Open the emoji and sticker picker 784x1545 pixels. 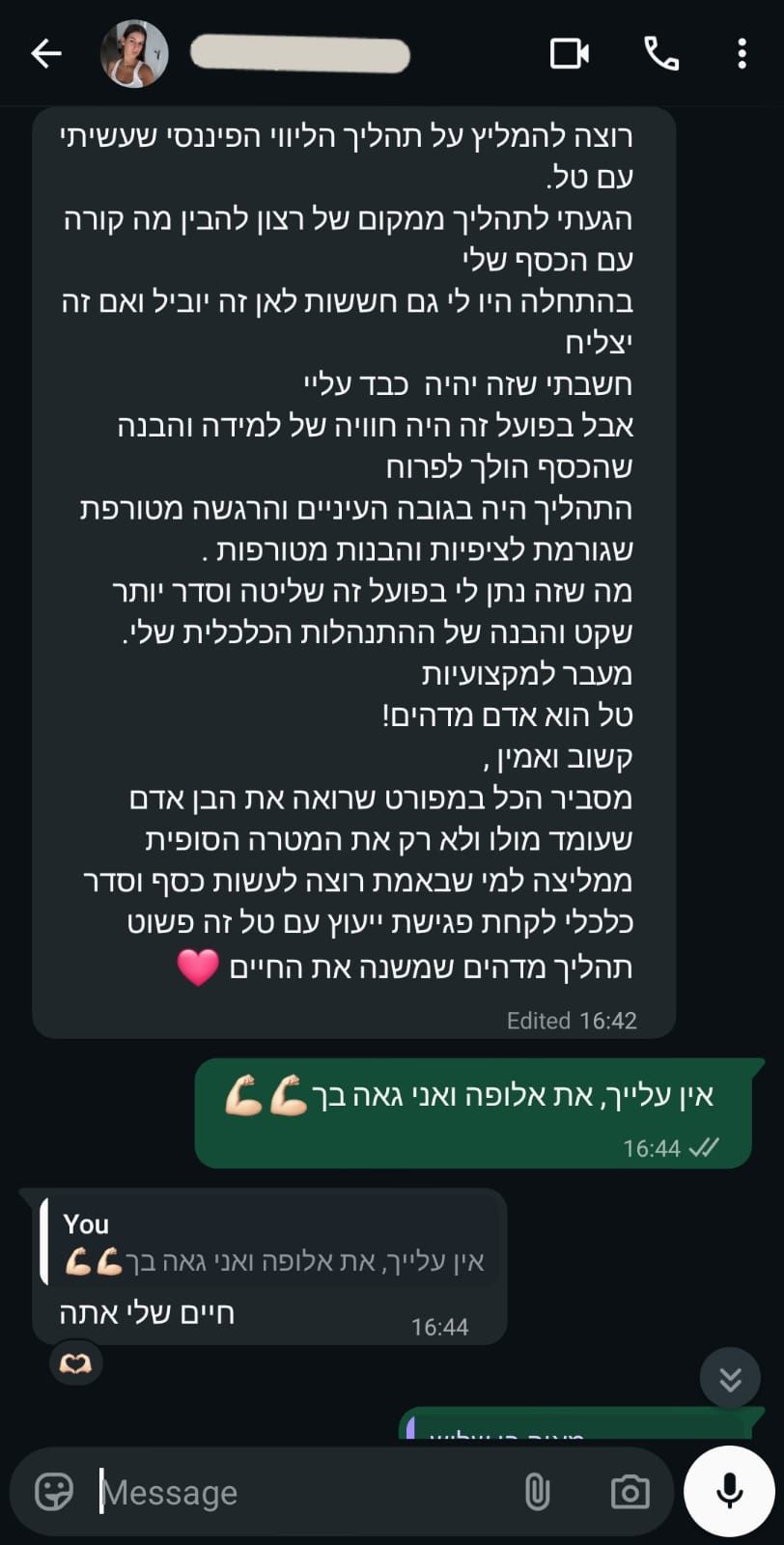(x=54, y=1492)
